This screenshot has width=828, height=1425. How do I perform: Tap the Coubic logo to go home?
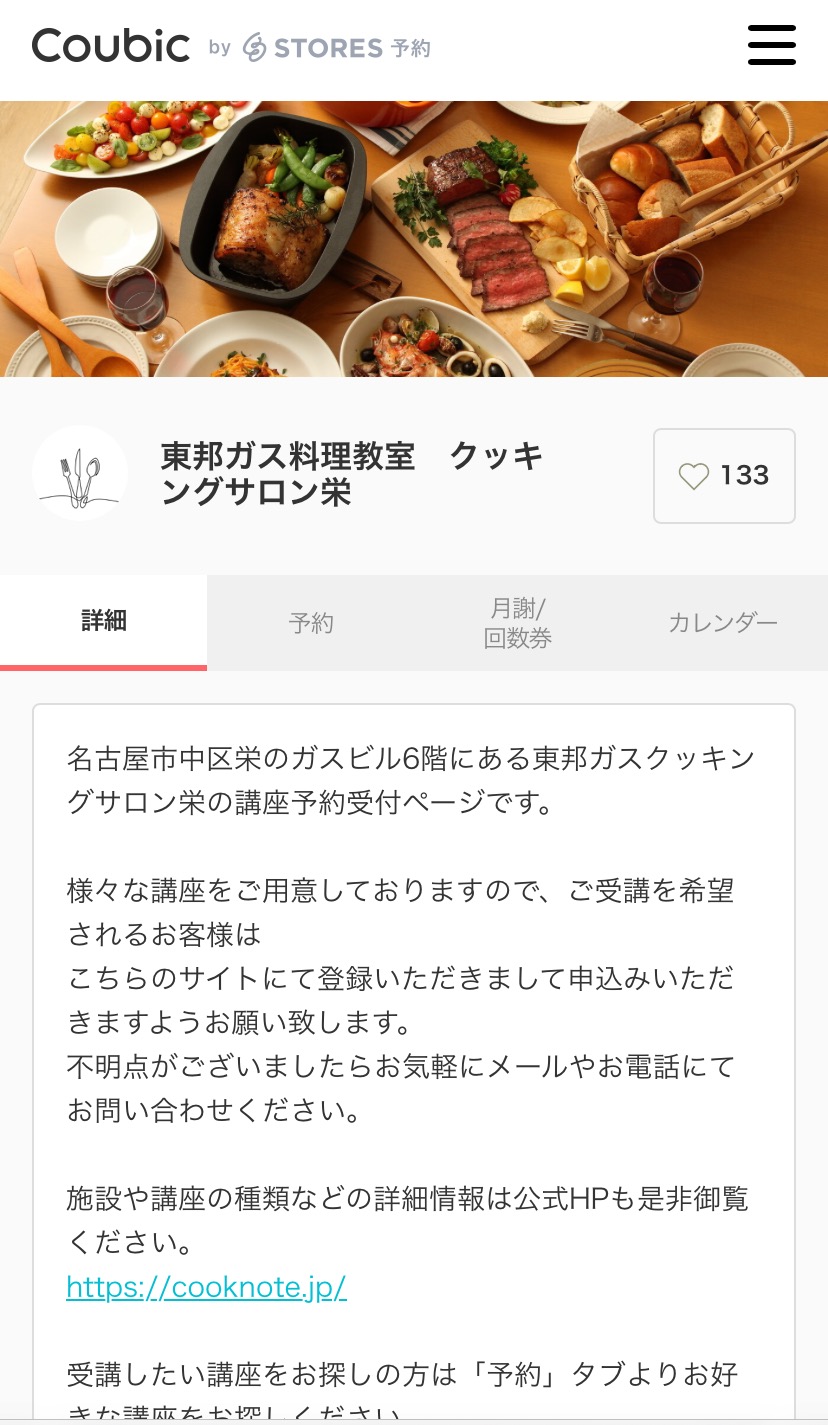(111, 46)
